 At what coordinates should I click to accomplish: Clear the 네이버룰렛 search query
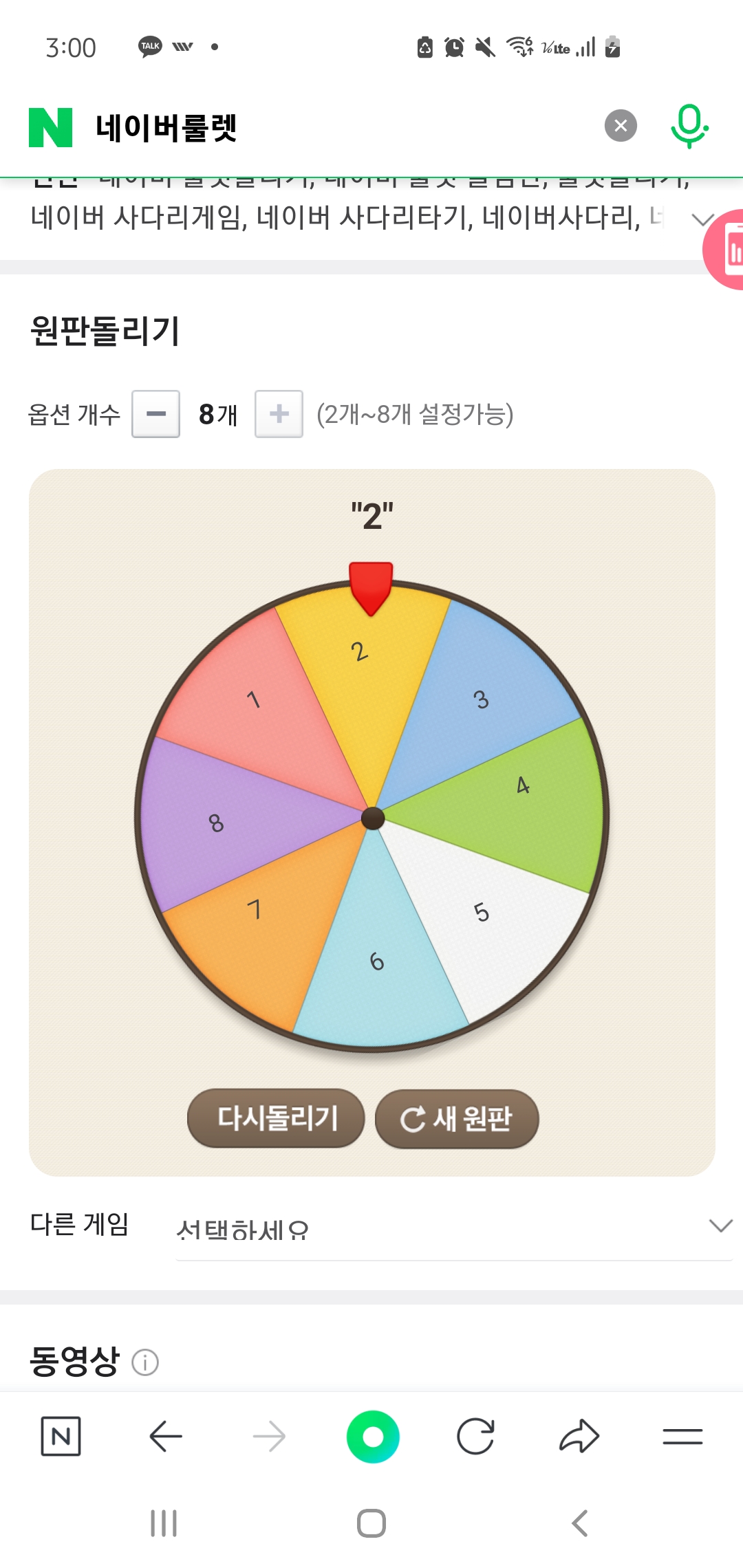click(621, 126)
